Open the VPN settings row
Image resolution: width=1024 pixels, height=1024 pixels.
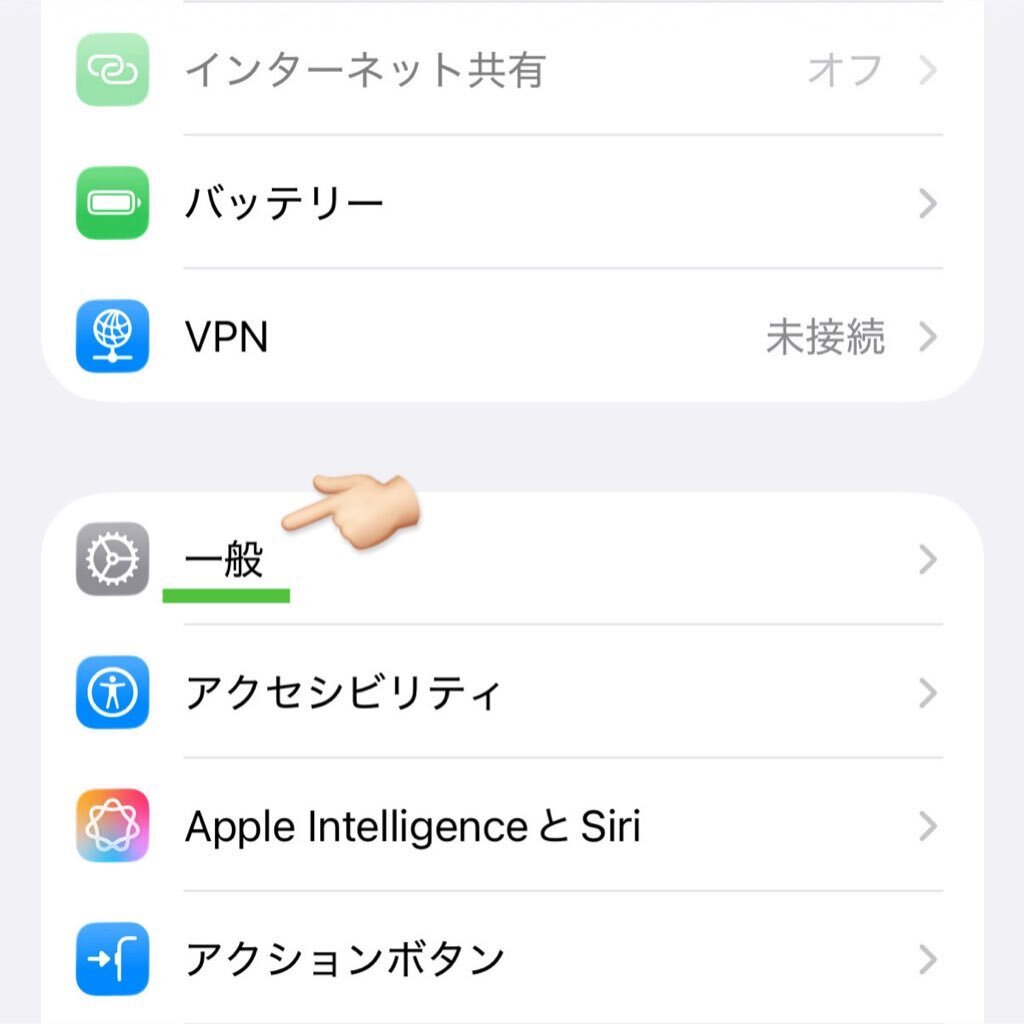[x=510, y=338]
